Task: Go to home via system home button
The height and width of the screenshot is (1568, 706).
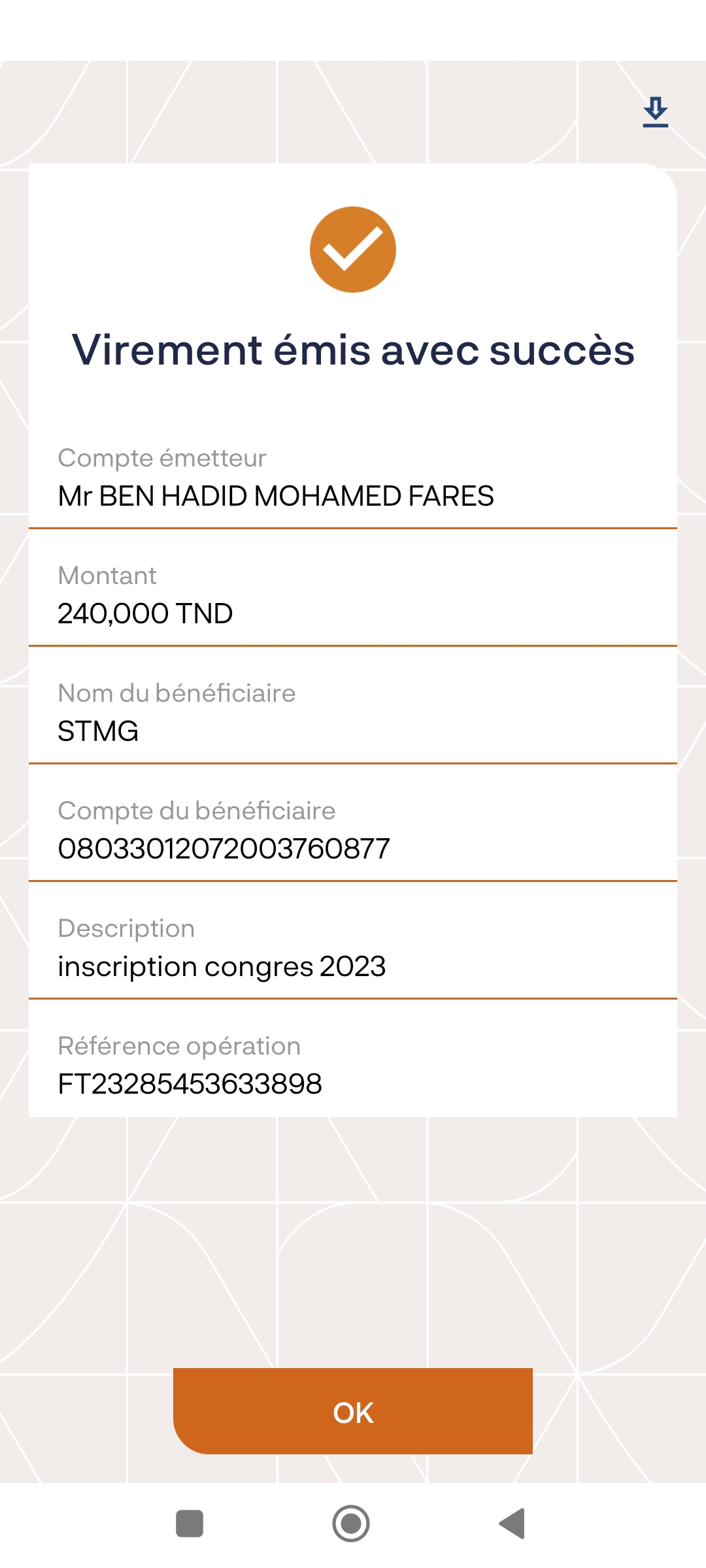Action: (351, 1524)
